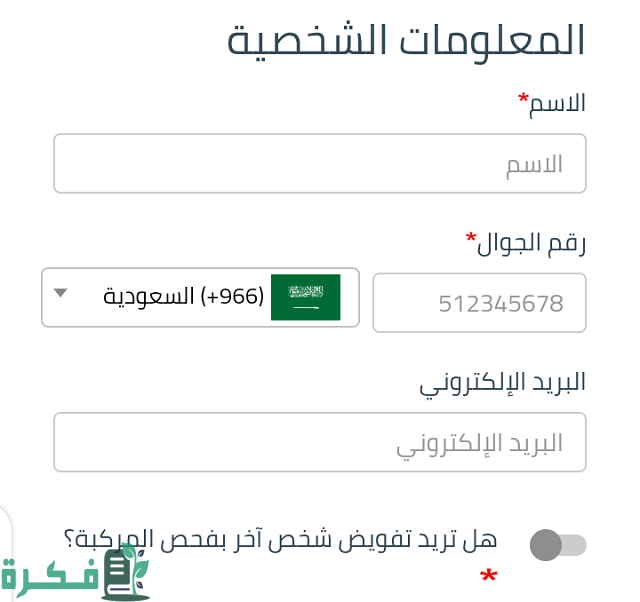Tap the name (الاسم) text field
The width and height of the screenshot is (640, 602).
[x=319, y=163]
